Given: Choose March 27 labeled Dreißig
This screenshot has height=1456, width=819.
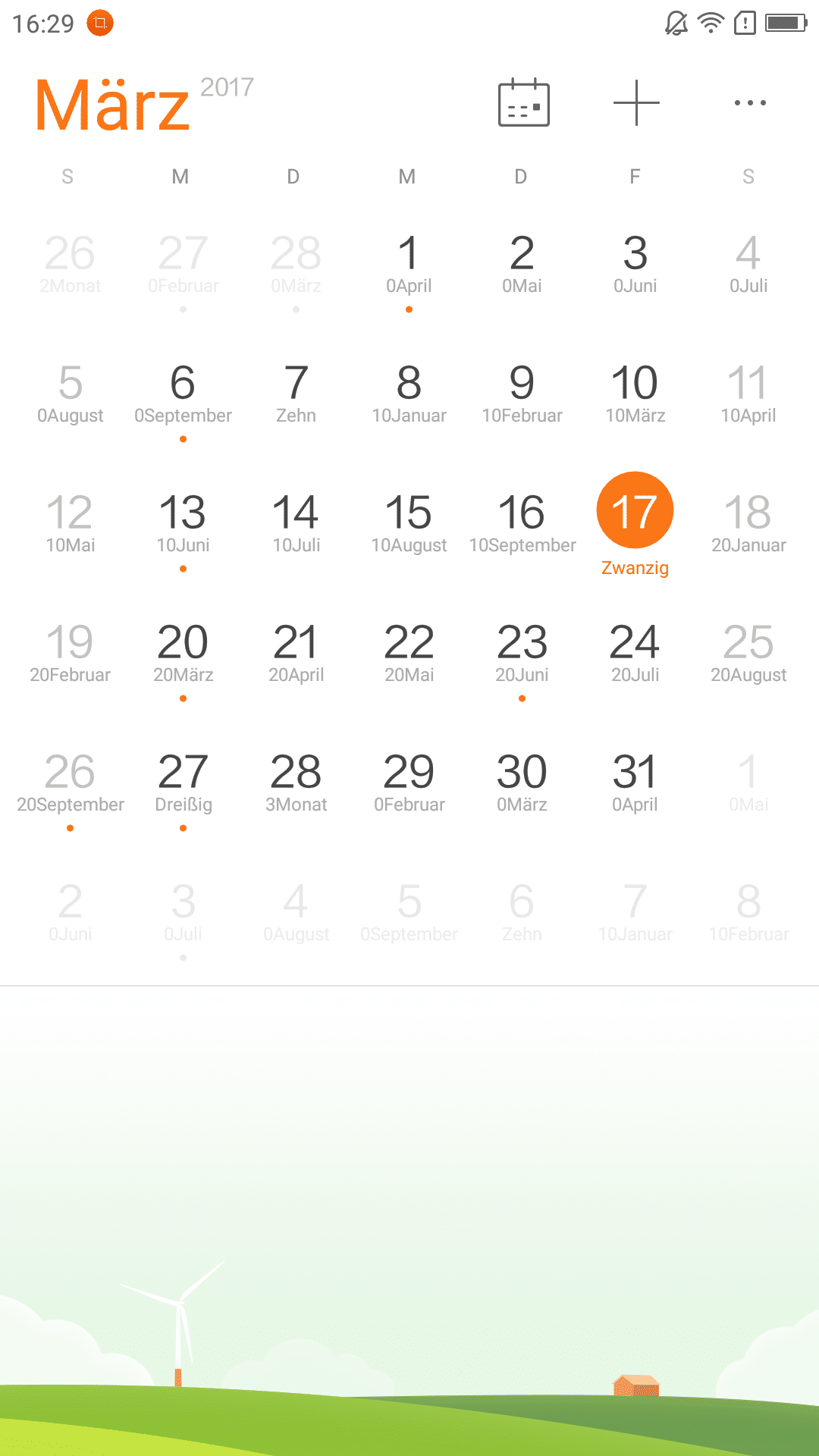Looking at the screenshot, I should [x=183, y=784].
